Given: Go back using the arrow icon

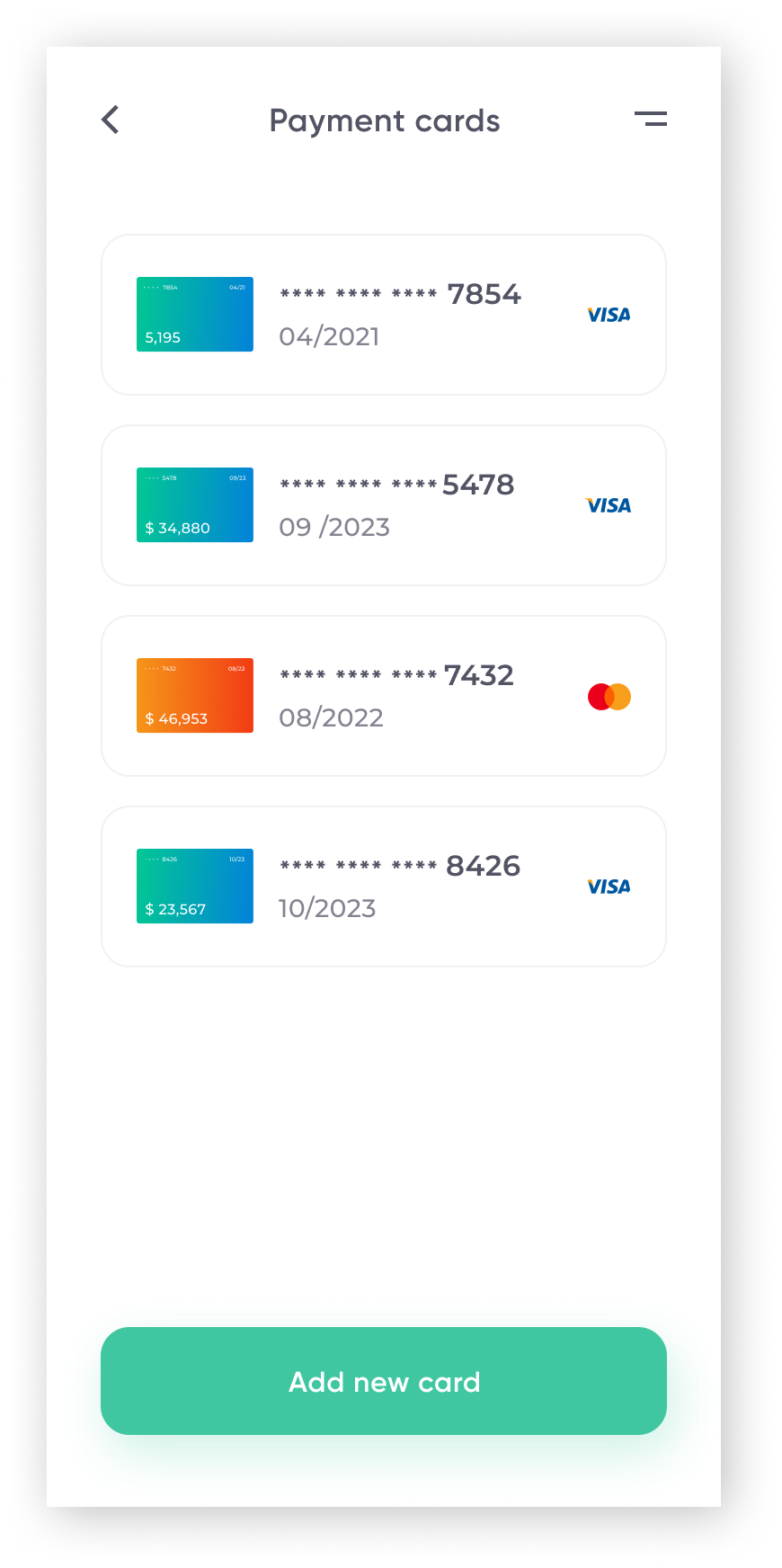Looking at the screenshot, I should click(x=111, y=120).
